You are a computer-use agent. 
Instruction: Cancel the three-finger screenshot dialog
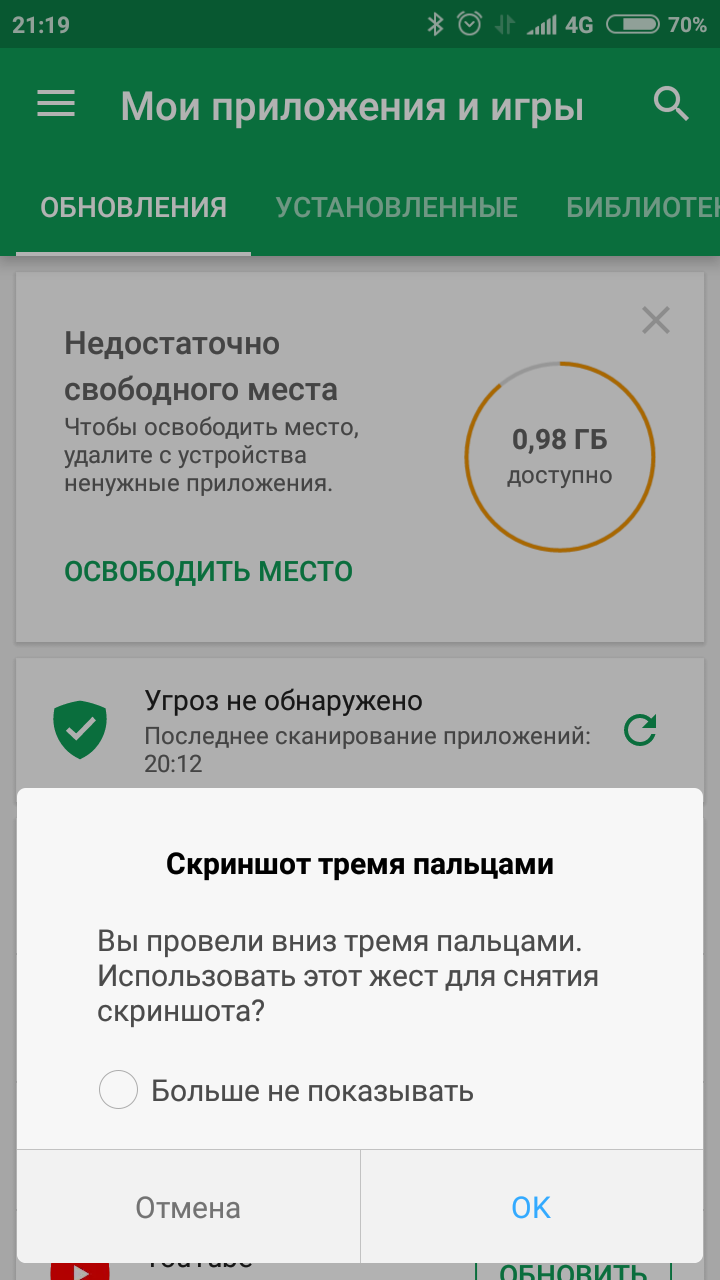(188, 1207)
